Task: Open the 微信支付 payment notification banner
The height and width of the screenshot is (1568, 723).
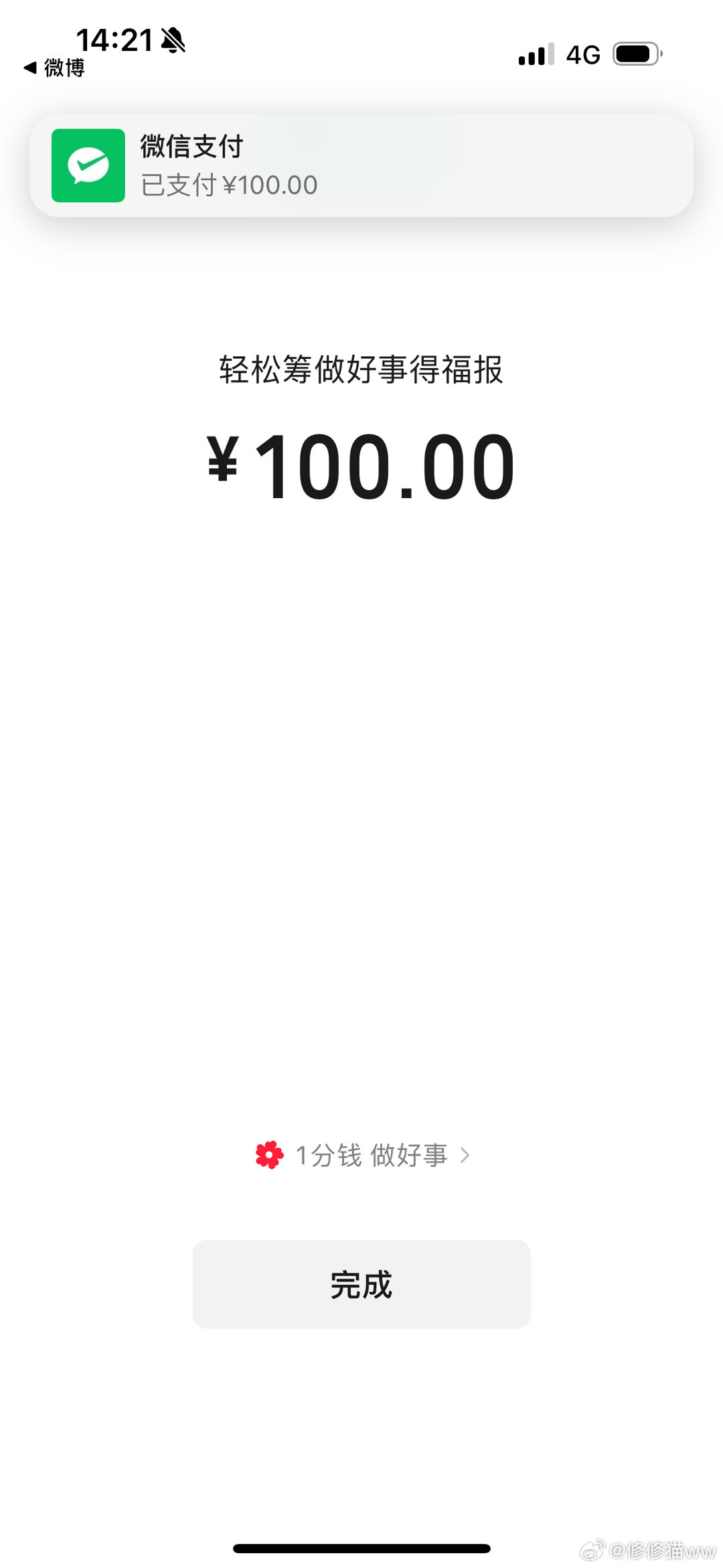Action: [x=361, y=165]
